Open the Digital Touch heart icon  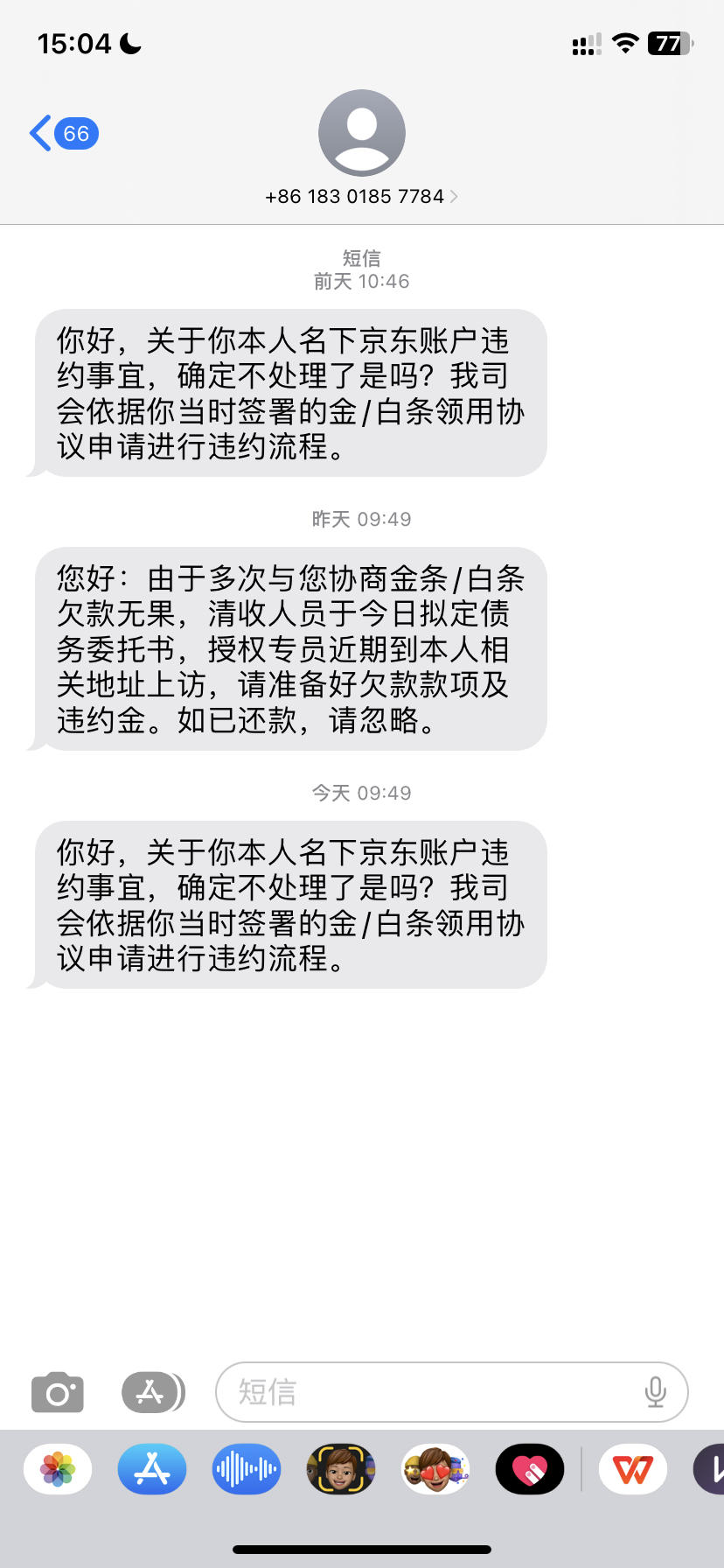point(530,1469)
